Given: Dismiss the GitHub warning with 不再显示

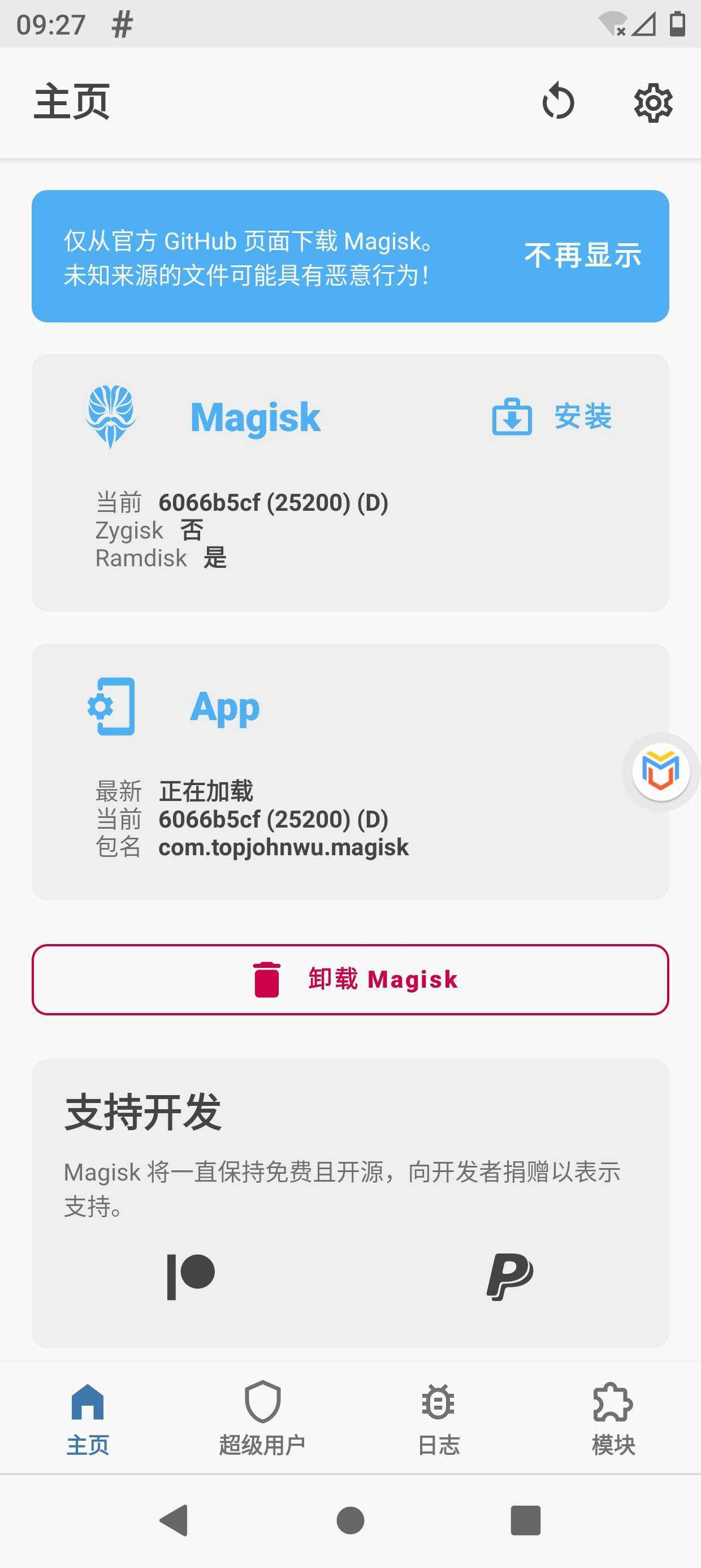Looking at the screenshot, I should [582, 256].
